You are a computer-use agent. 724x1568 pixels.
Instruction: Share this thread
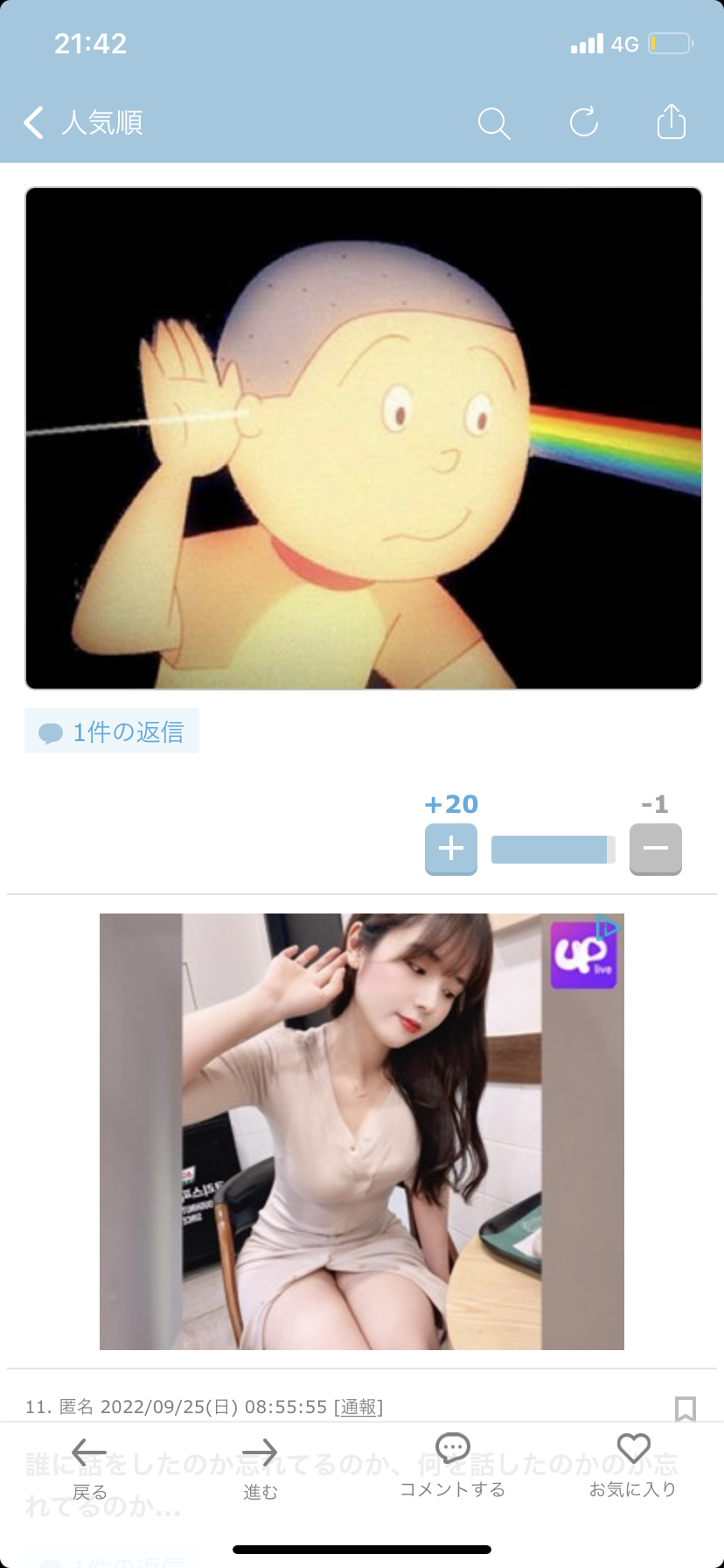[x=671, y=122]
